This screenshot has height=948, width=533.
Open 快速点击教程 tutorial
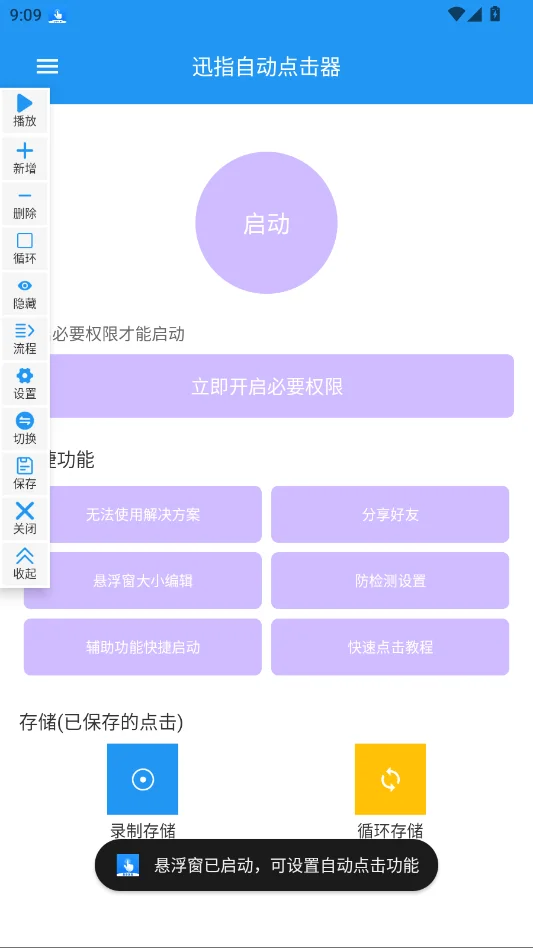point(390,647)
